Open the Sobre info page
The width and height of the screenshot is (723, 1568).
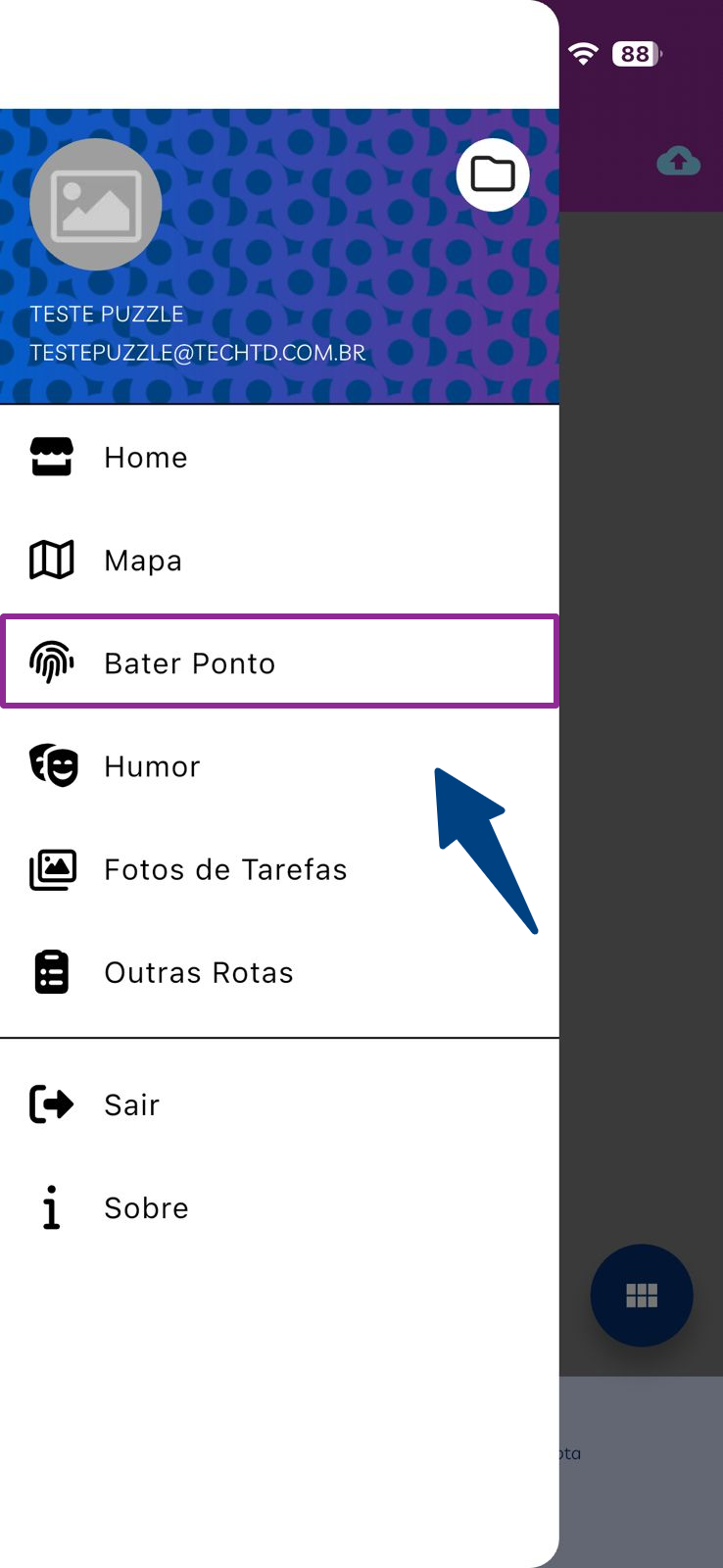click(146, 1207)
